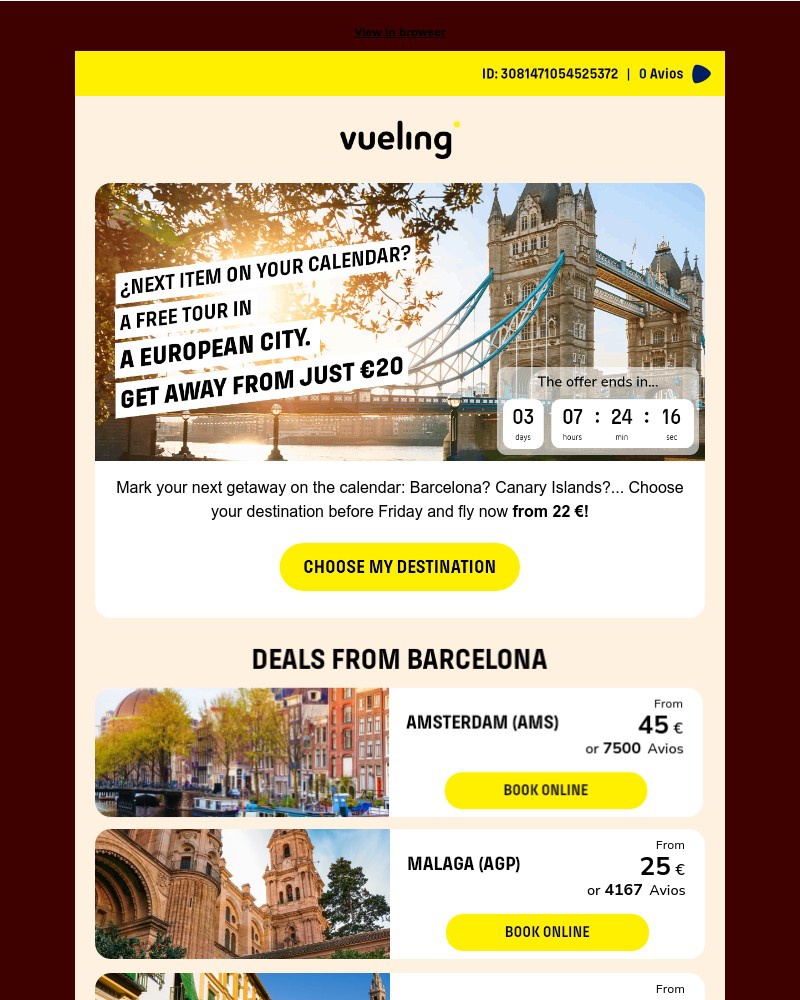
Task: Open the Amsterdam canal photo tile
Action: click(x=242, y=752)
